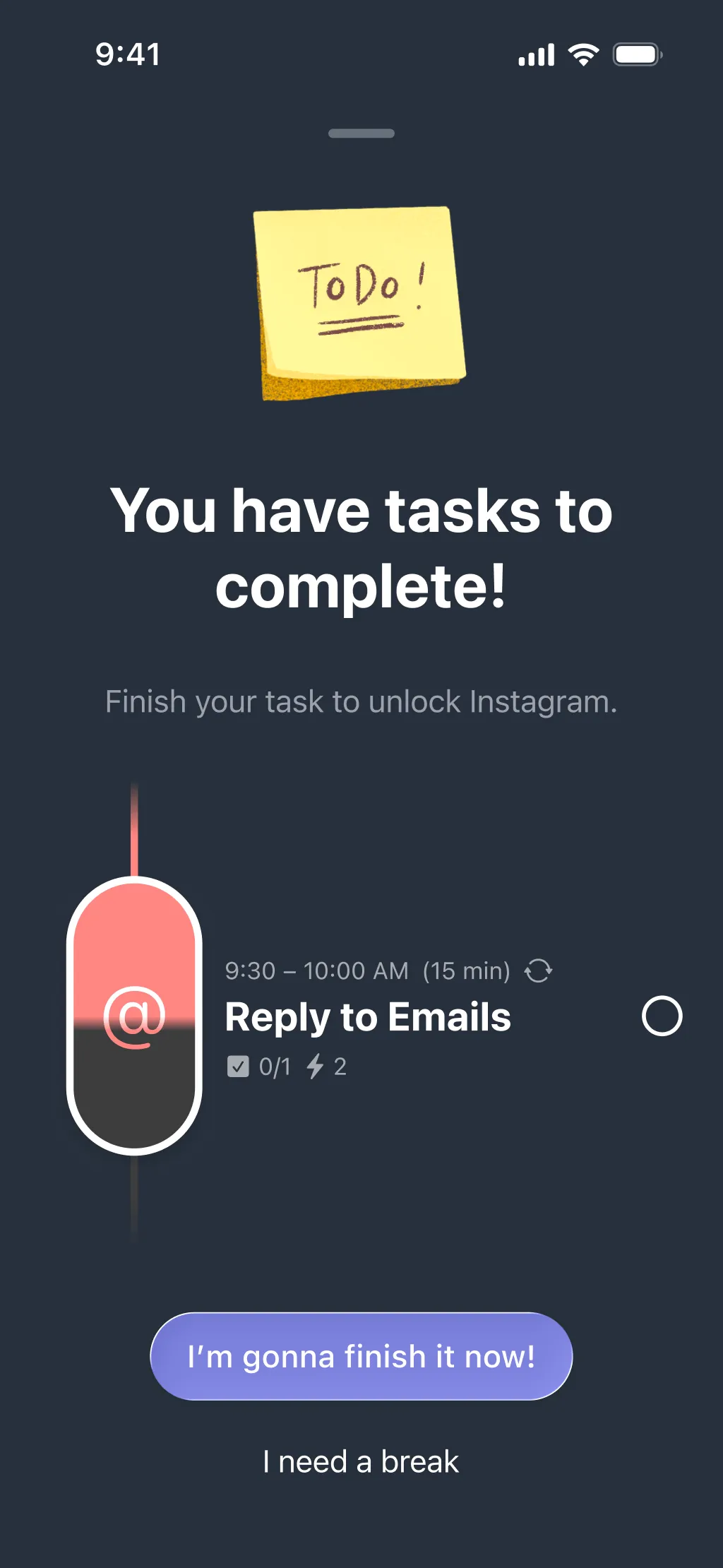Choose 'I need a break' option
723x1568 pixels.
click(361, 1462)
